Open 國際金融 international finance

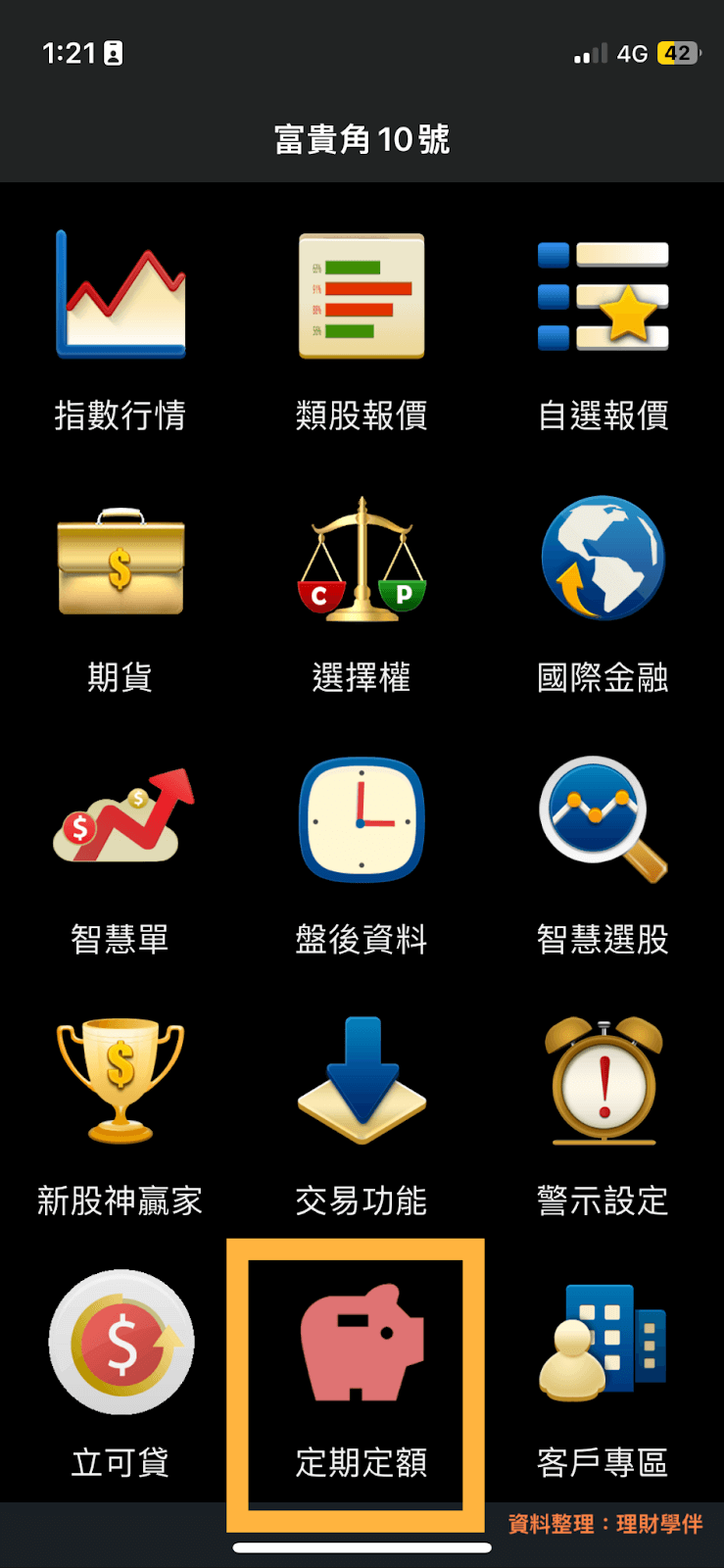pos(603,561)
